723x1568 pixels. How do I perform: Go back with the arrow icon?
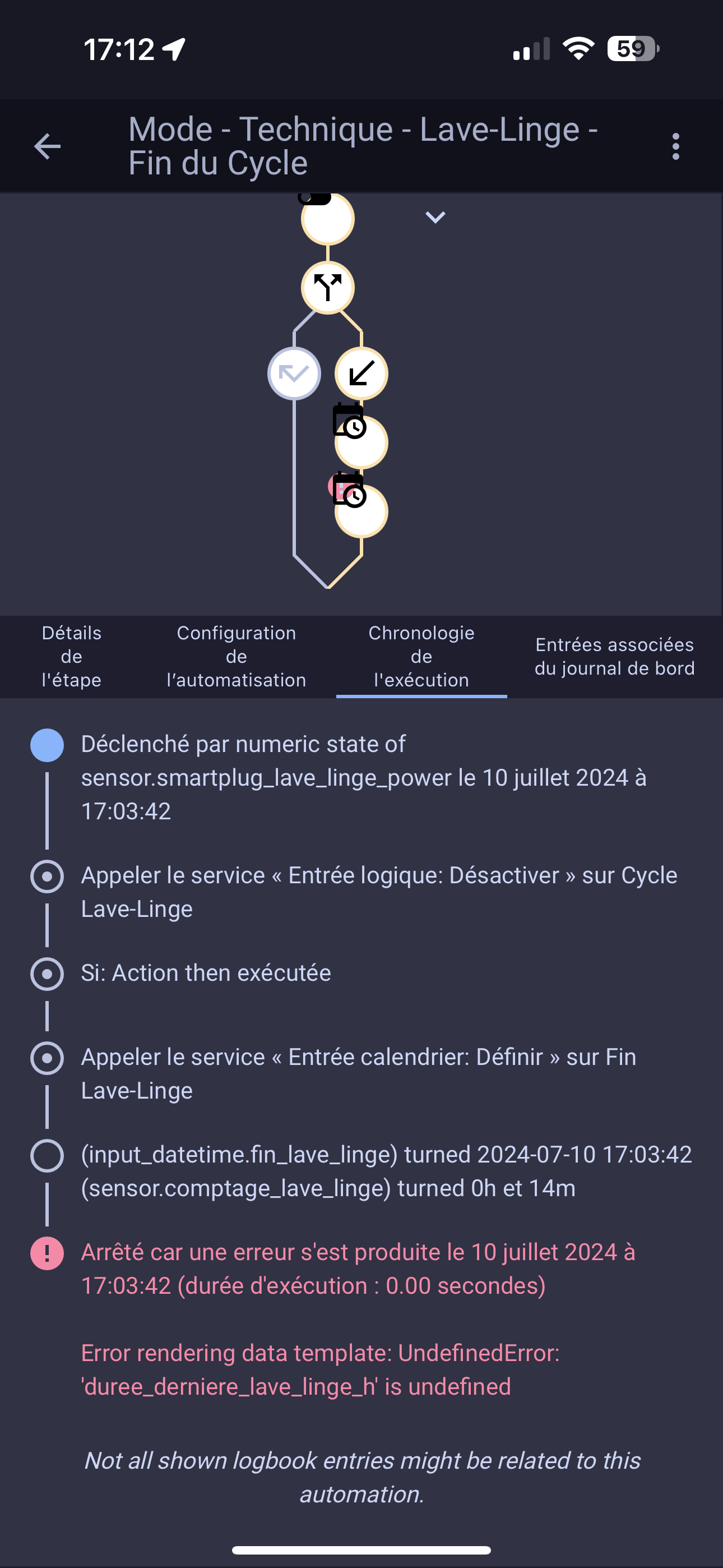[x=48, y=147]
